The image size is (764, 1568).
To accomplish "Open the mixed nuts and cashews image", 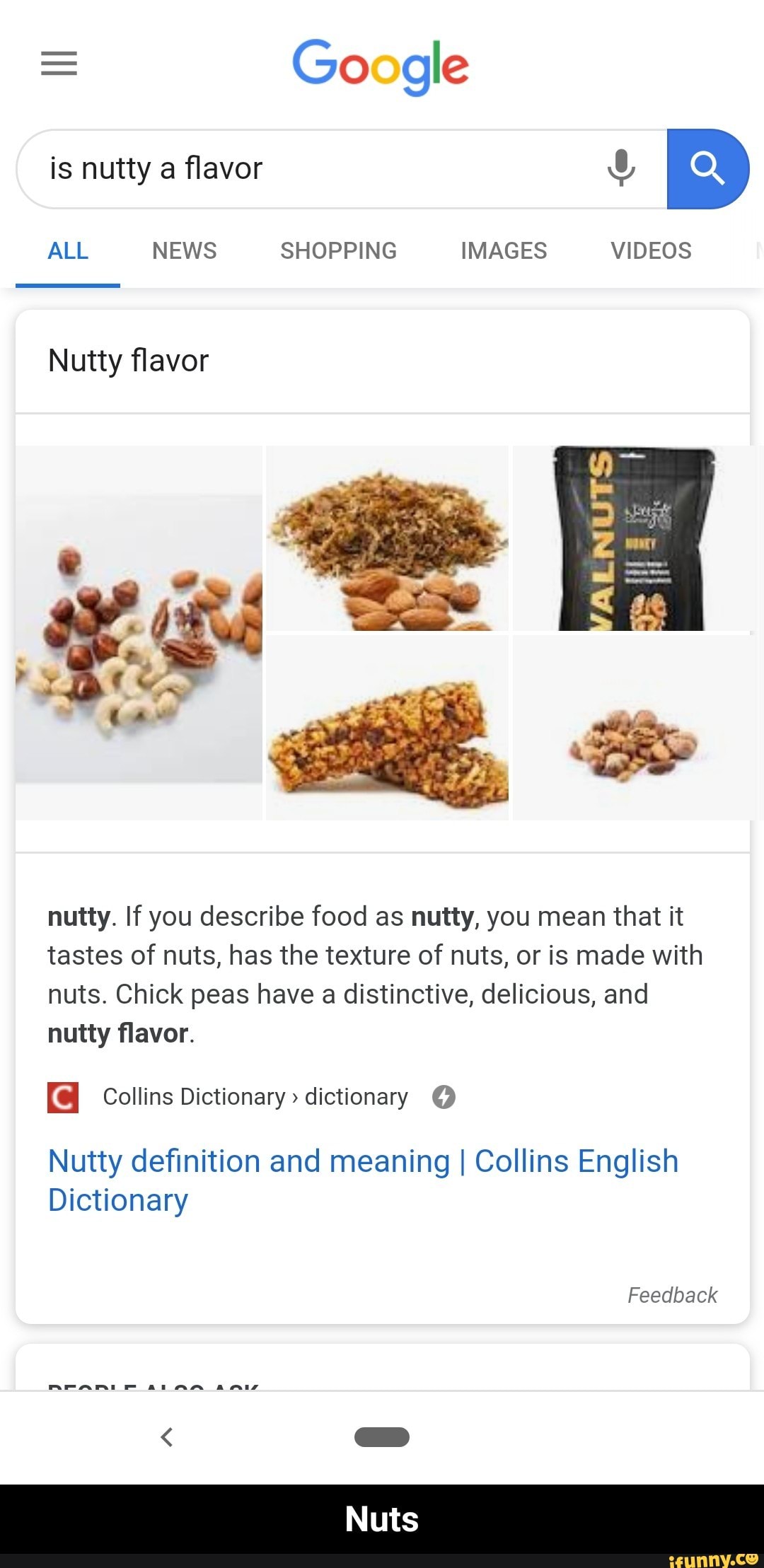I will [x=139, y=633].
